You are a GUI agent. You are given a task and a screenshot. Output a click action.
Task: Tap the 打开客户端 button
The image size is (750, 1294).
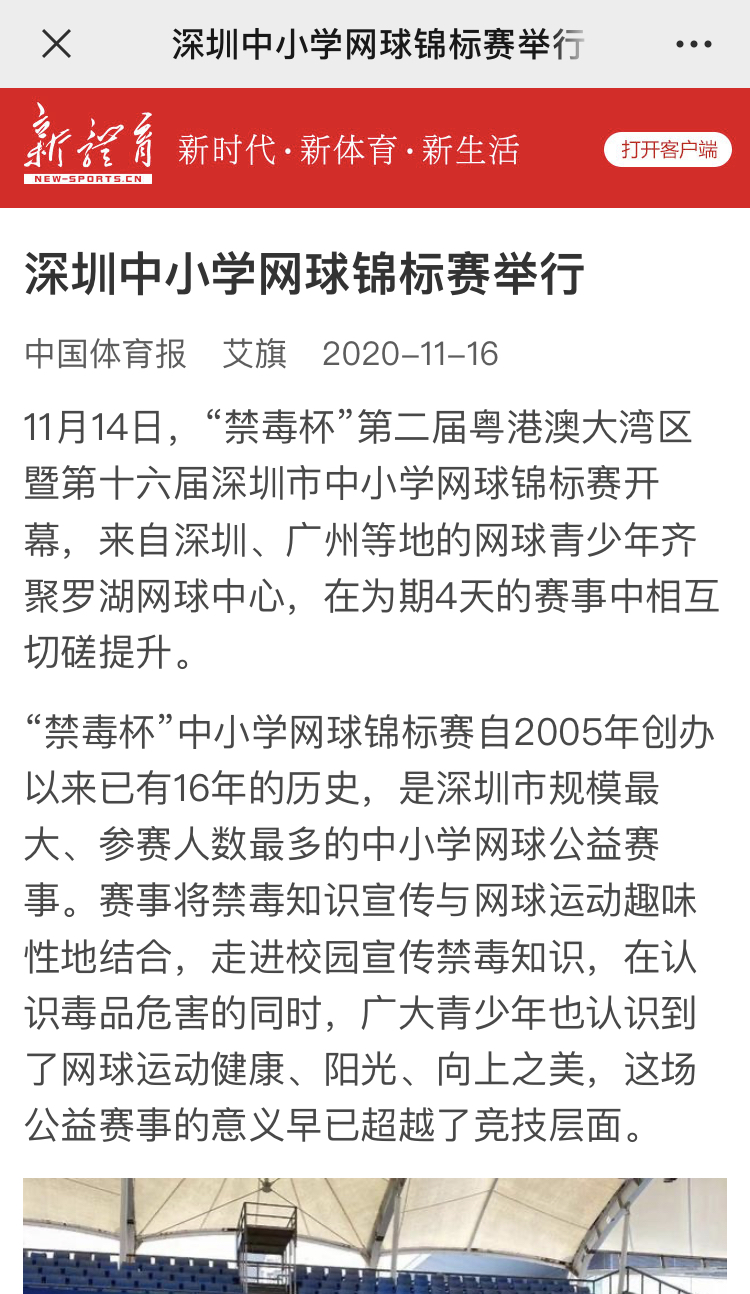tap(668, 150)
